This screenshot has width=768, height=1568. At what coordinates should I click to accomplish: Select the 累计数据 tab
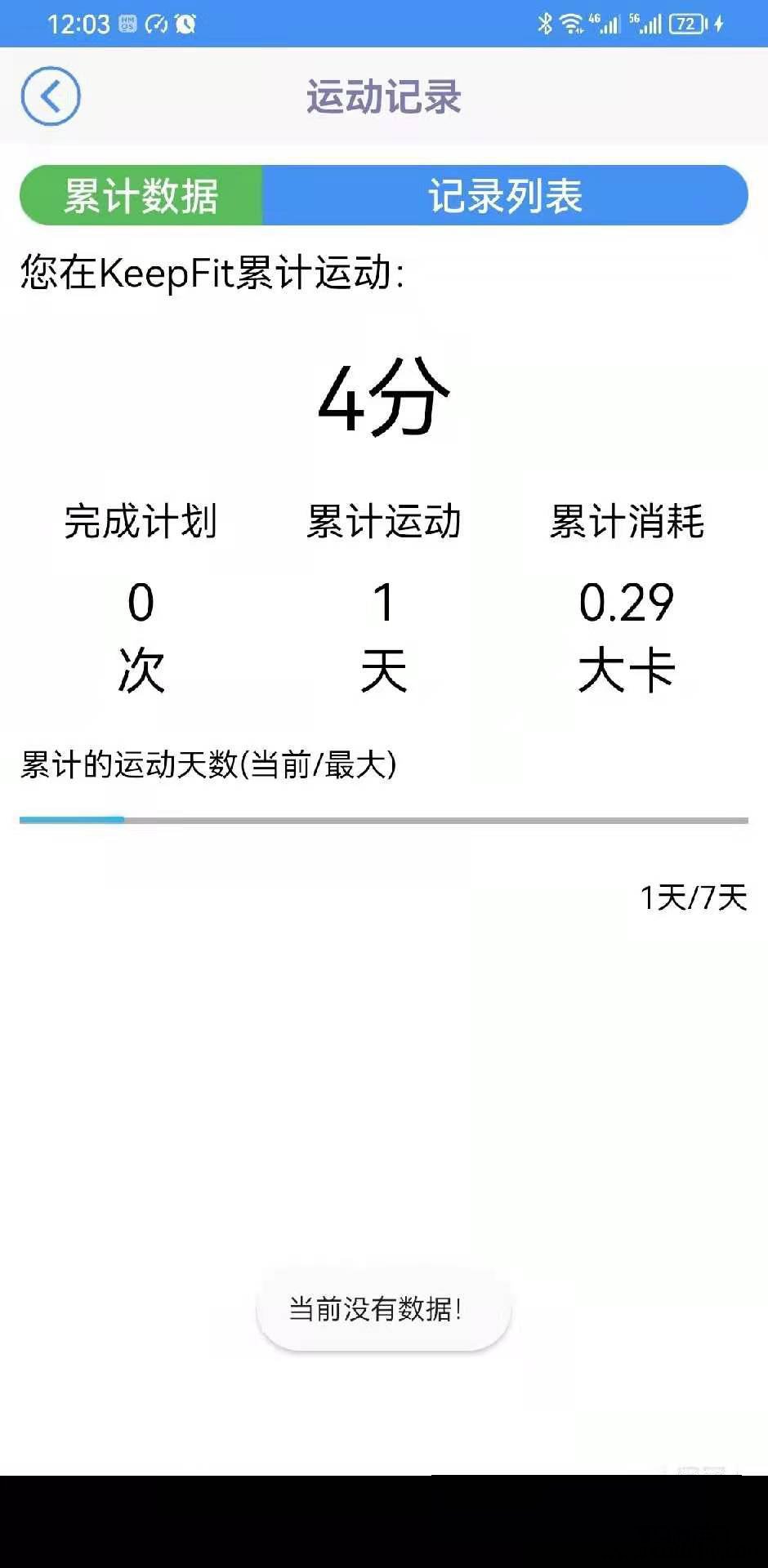click(x=141, y=196)
